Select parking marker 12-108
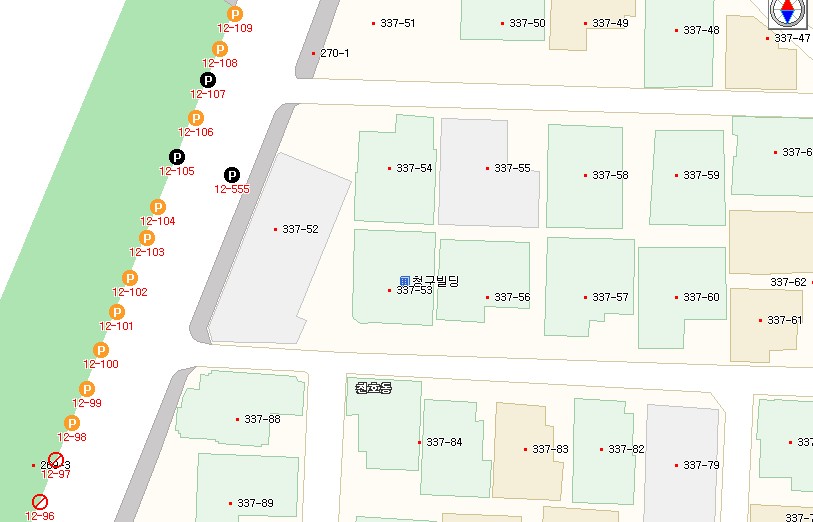The image size is (813, 522). click(220, 49)
